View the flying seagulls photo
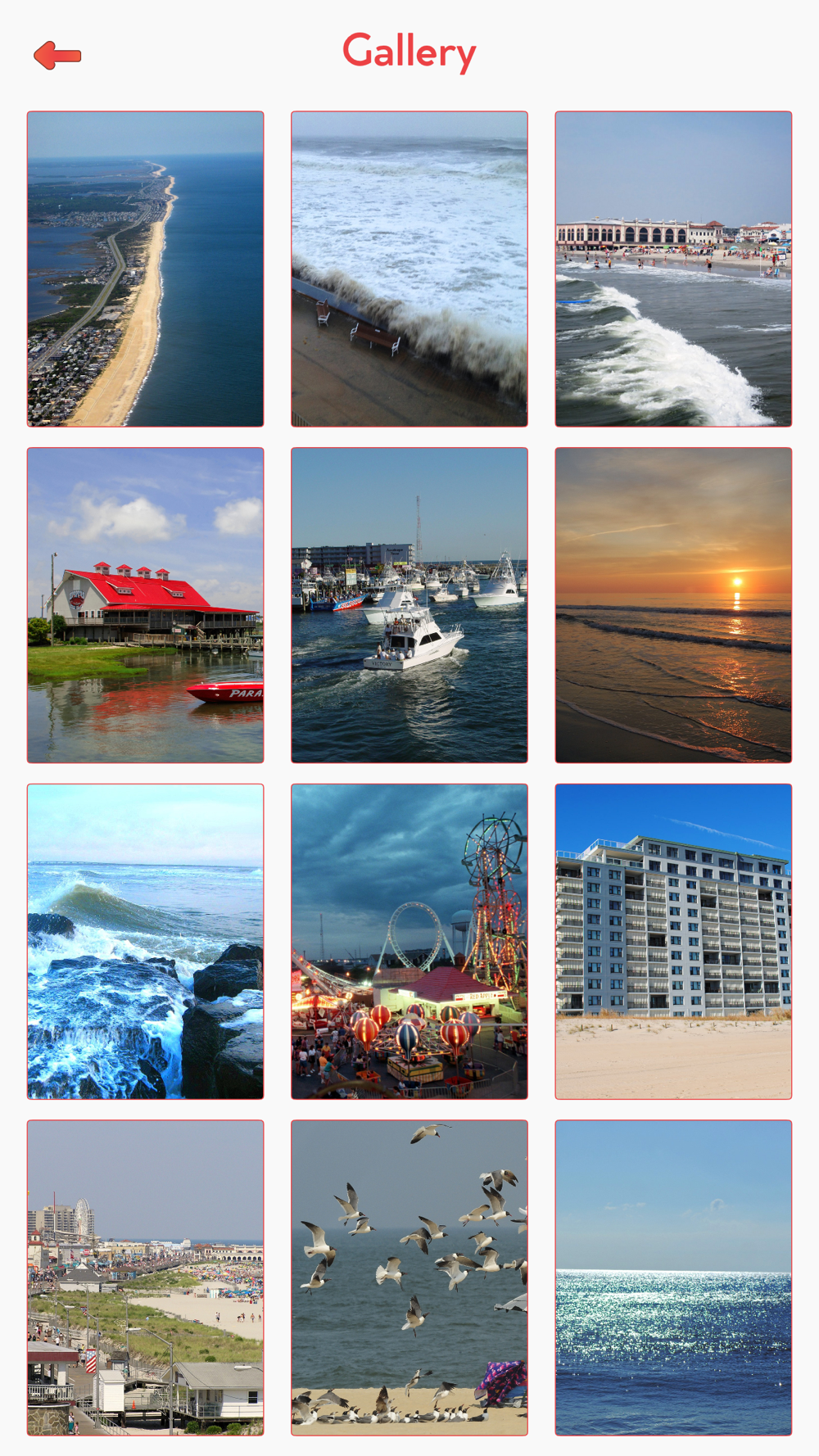Viewport: 819px width, 1456px height. 409,1278
